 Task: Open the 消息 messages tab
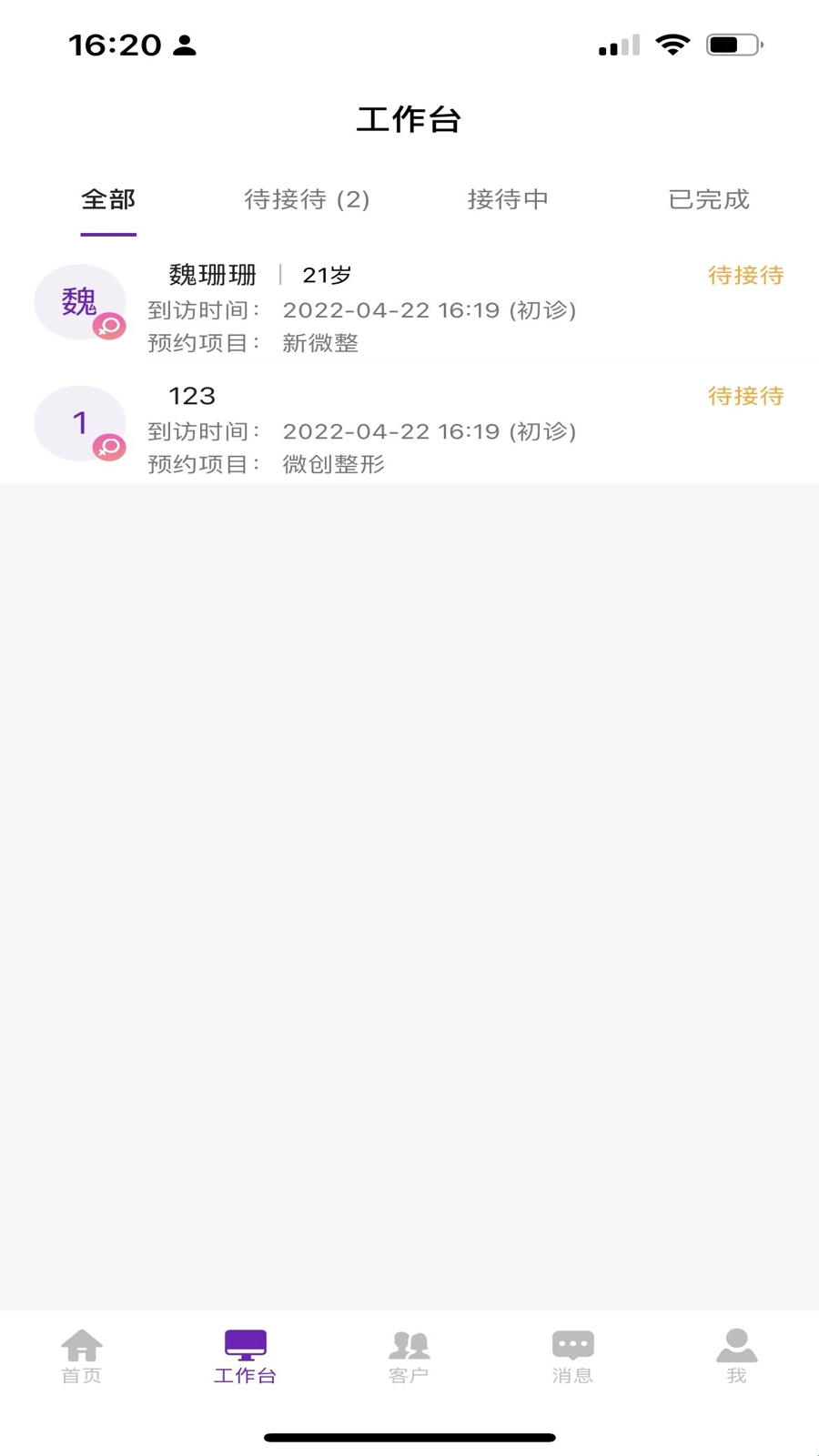coord(573,1357)
